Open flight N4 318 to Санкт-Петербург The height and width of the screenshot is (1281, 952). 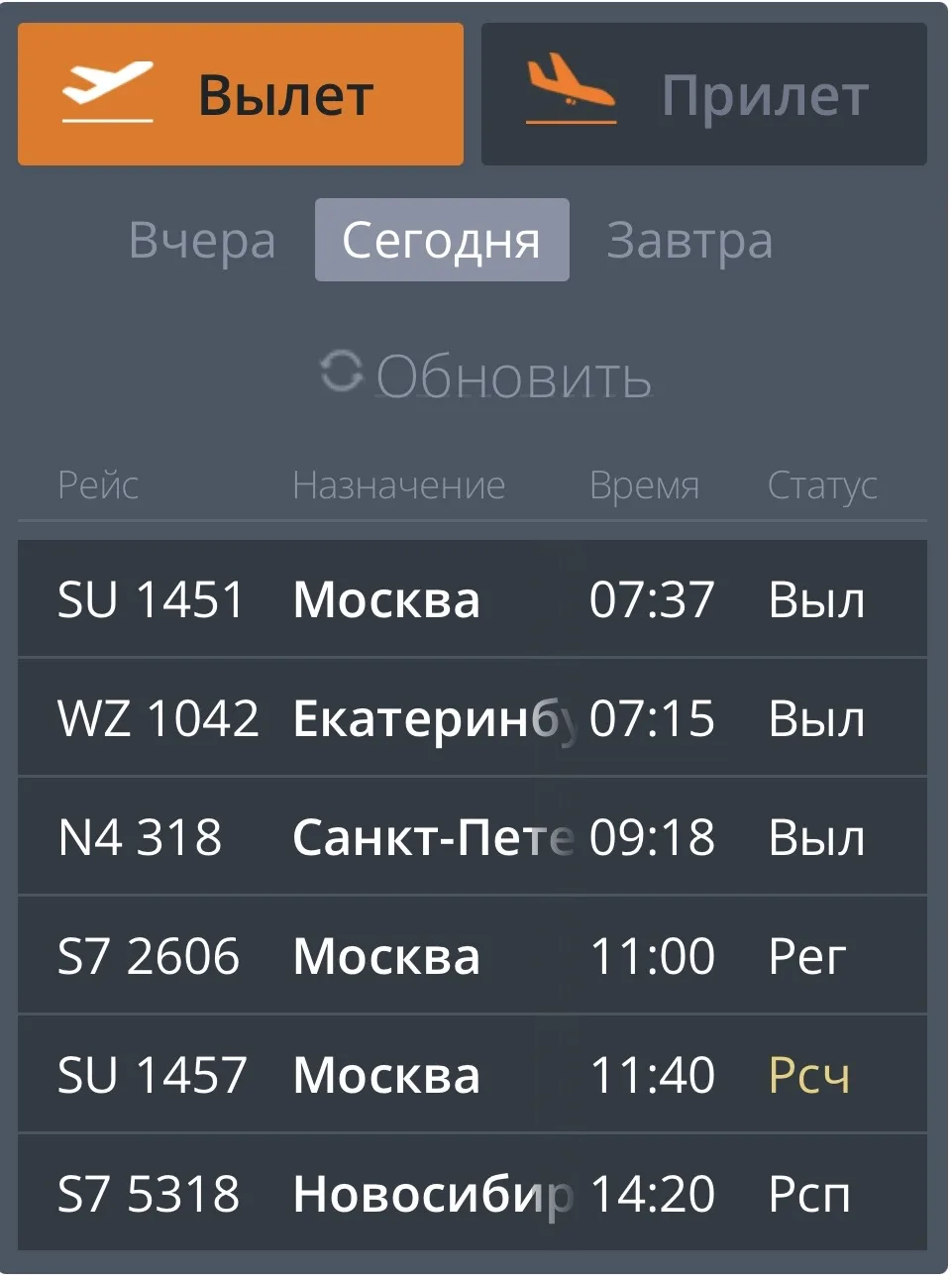click(472, 837)
